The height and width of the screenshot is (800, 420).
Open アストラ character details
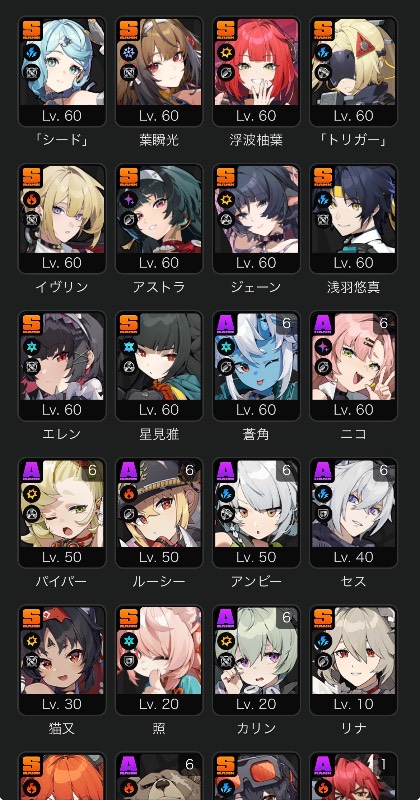159,218
